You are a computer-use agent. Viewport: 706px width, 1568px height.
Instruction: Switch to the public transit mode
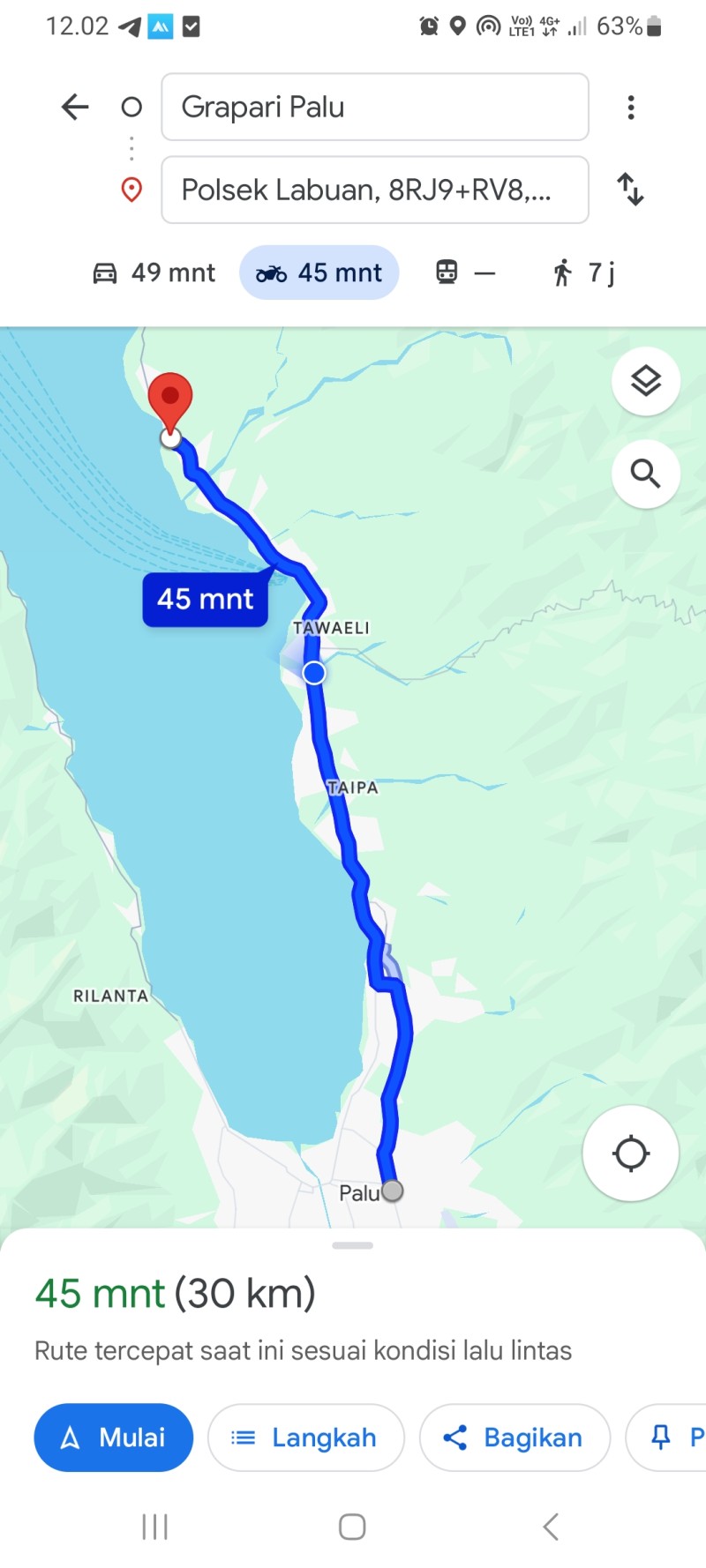coord(465,273)
